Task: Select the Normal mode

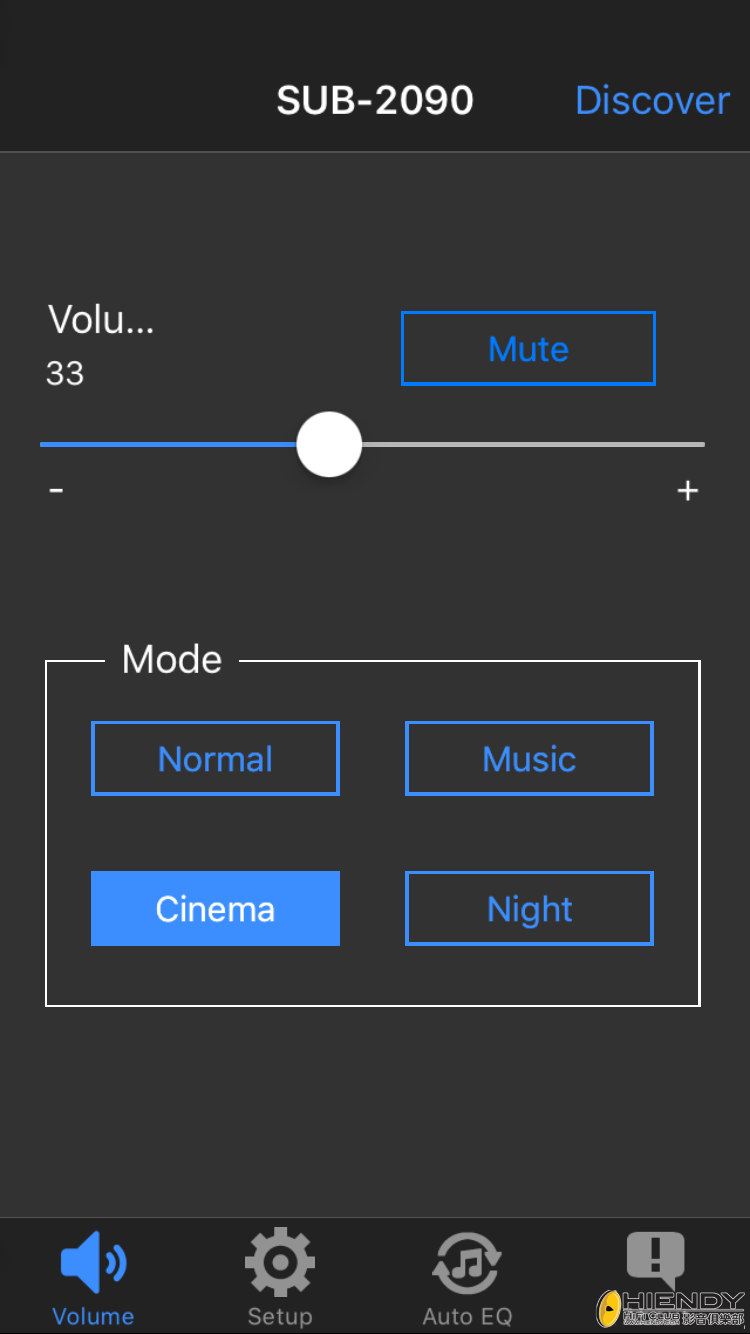Action: click(x=215, y=759)
